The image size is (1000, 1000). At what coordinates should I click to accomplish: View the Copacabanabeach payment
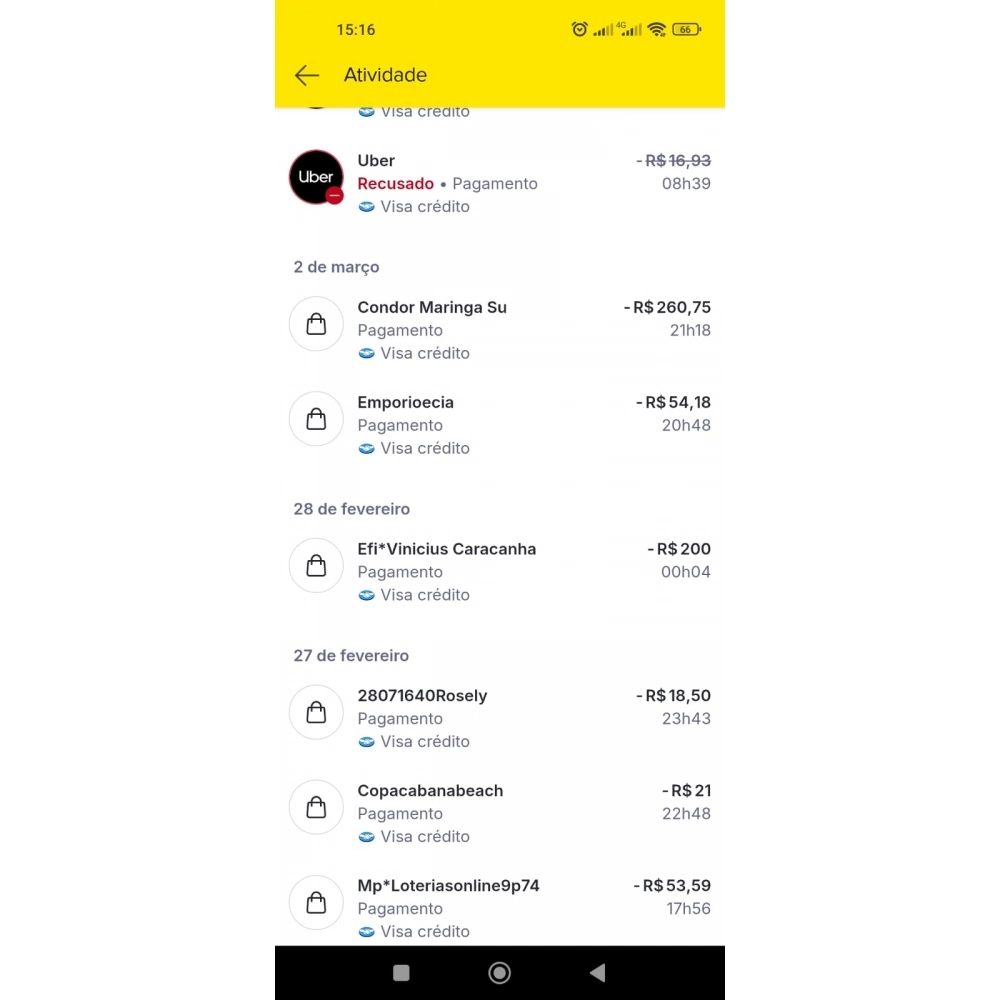pyautogui.click(x=500, y=813)
